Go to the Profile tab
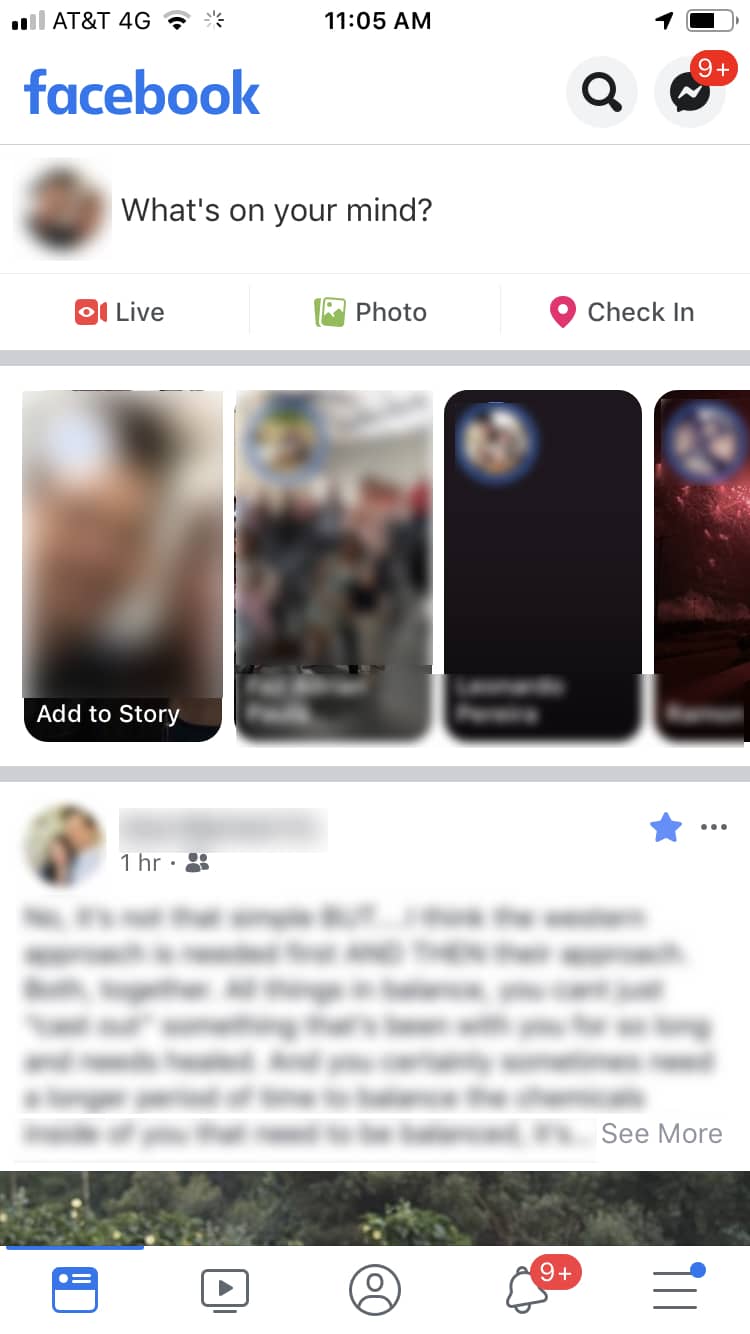Viewport: 750px width, 1334px height. (x=375, y=1289)
